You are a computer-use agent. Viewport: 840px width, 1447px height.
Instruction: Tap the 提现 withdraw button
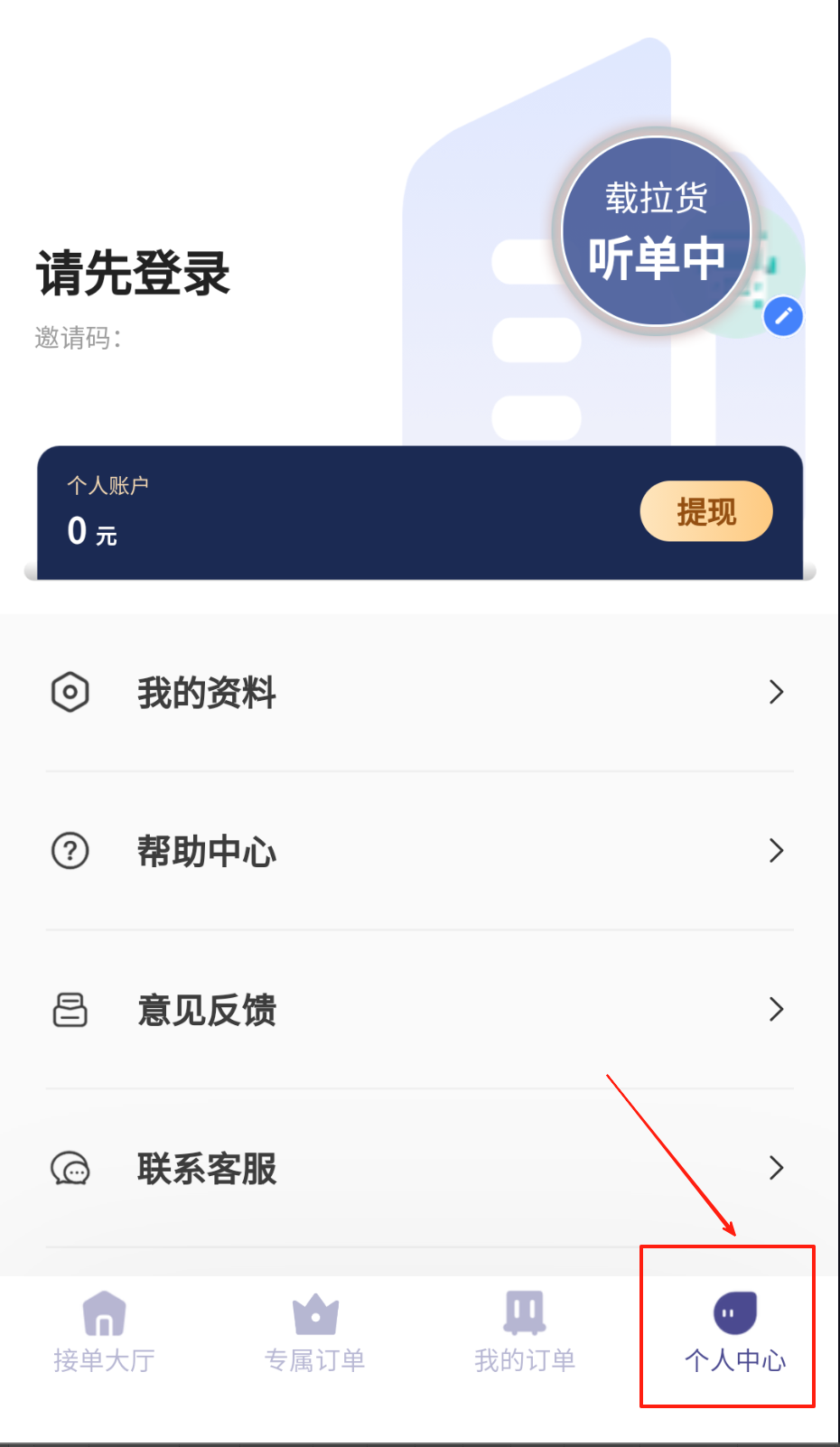(x=706, y=512)
